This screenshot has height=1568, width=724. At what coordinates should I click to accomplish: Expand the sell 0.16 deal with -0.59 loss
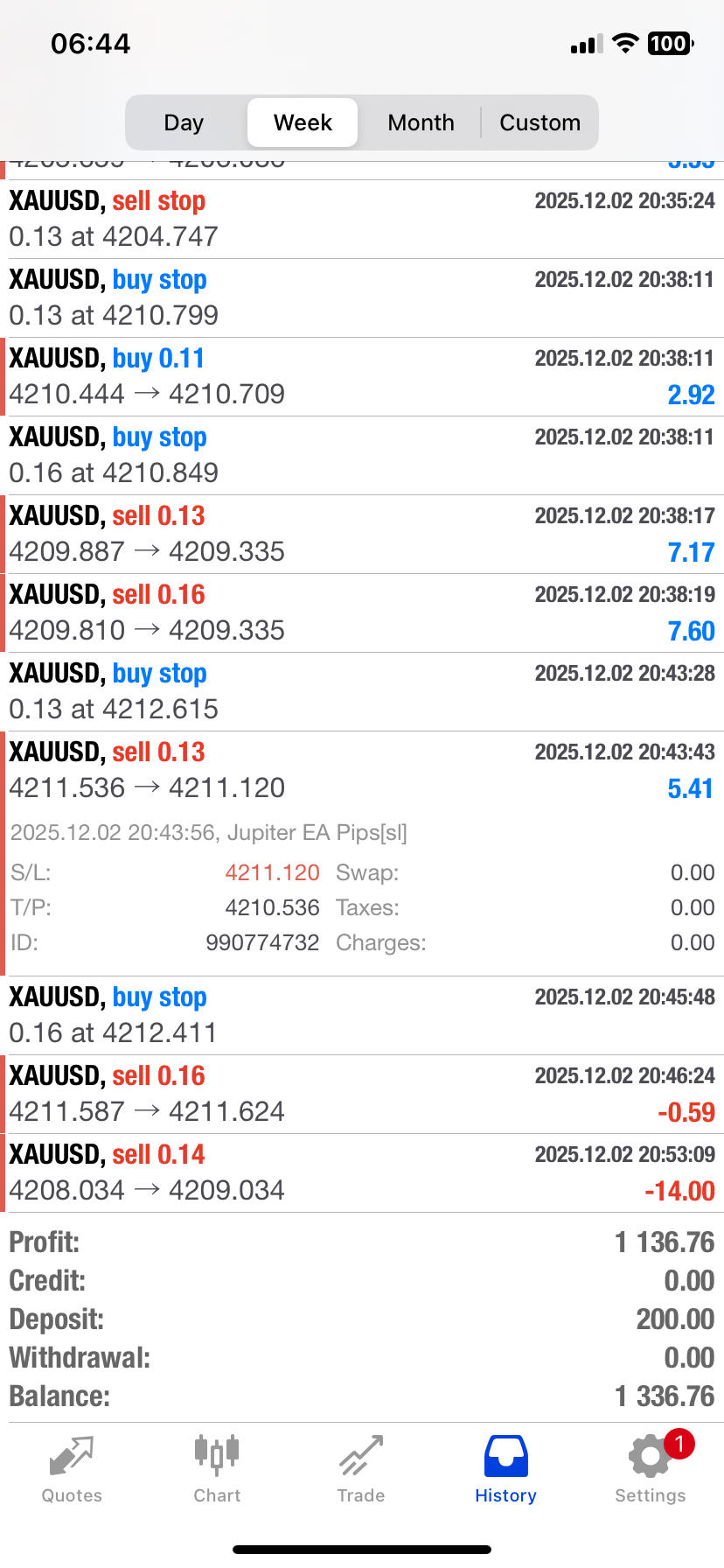(362, 1094)
